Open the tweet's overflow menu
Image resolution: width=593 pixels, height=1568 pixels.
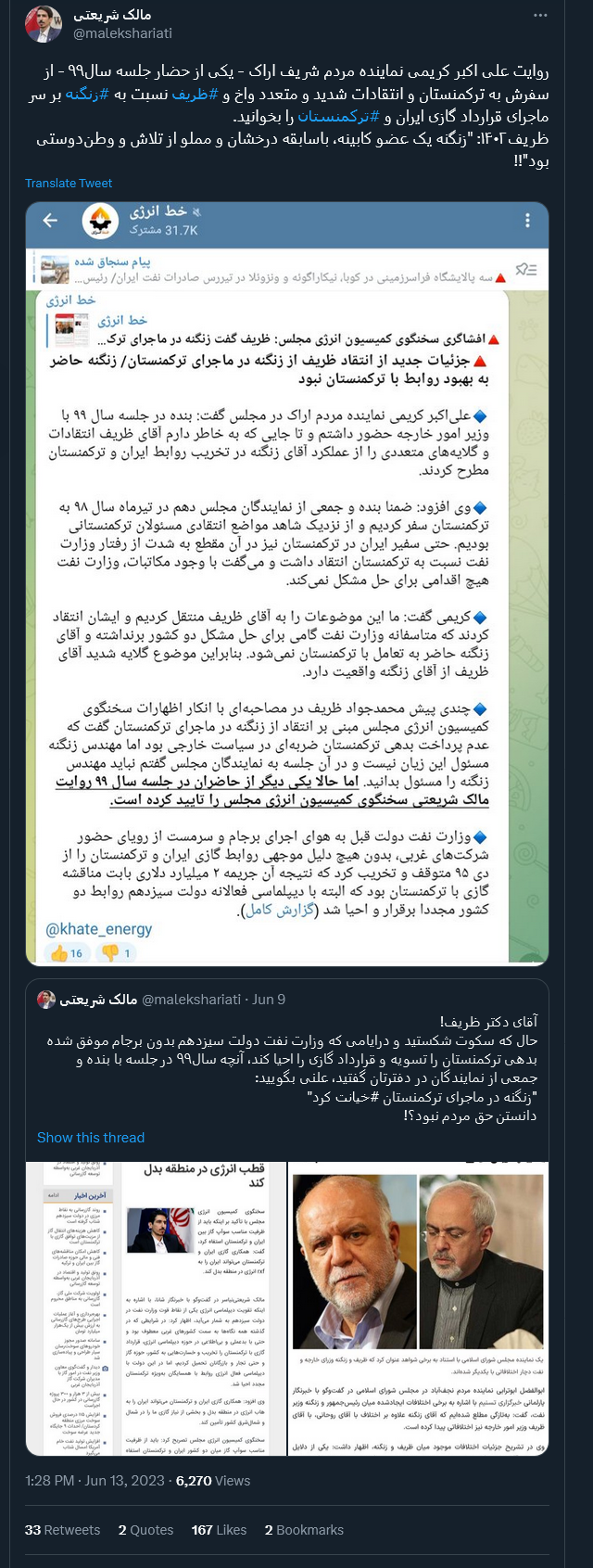pos(541,16)
